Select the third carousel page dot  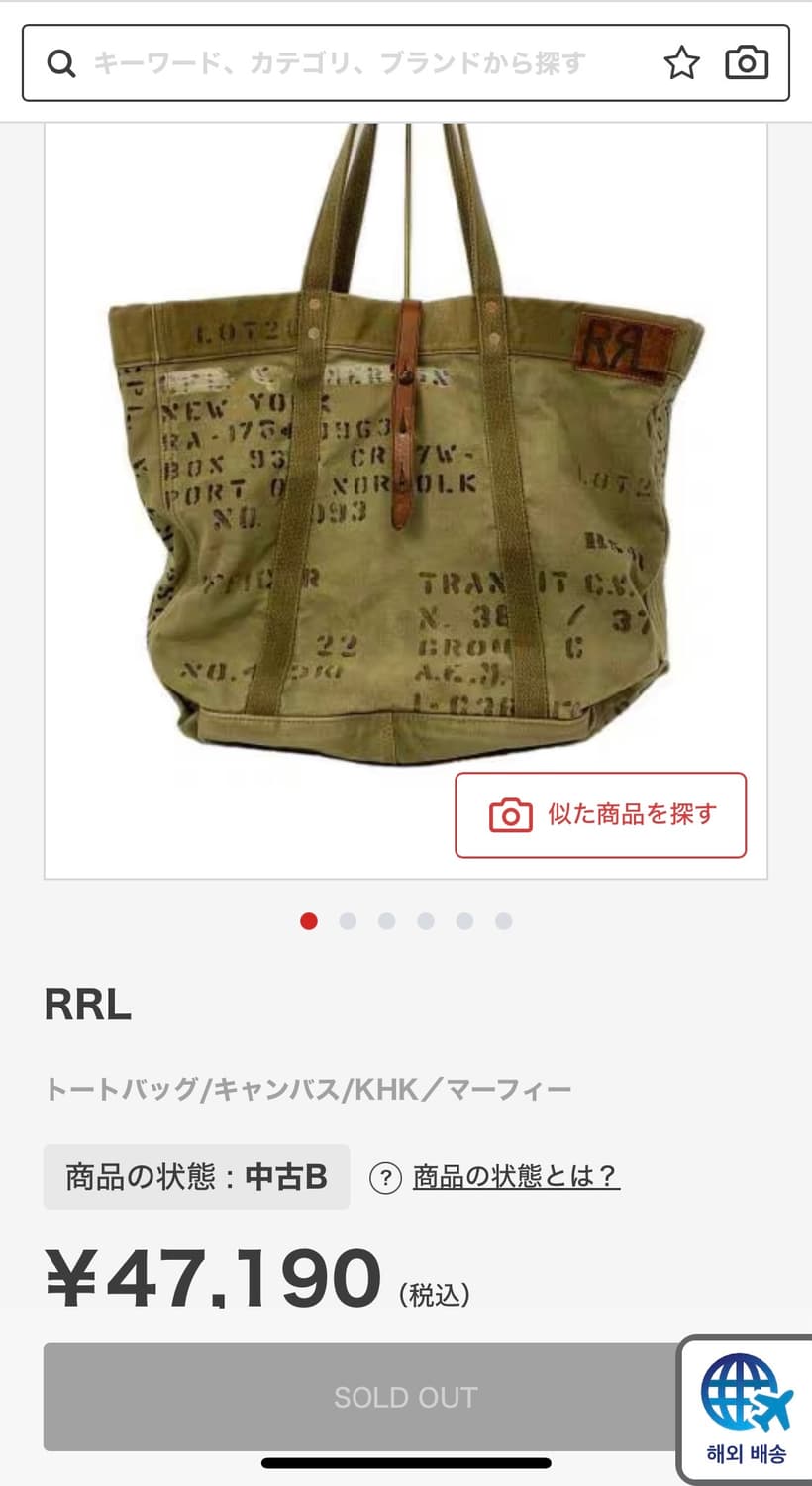click(387, 921)
